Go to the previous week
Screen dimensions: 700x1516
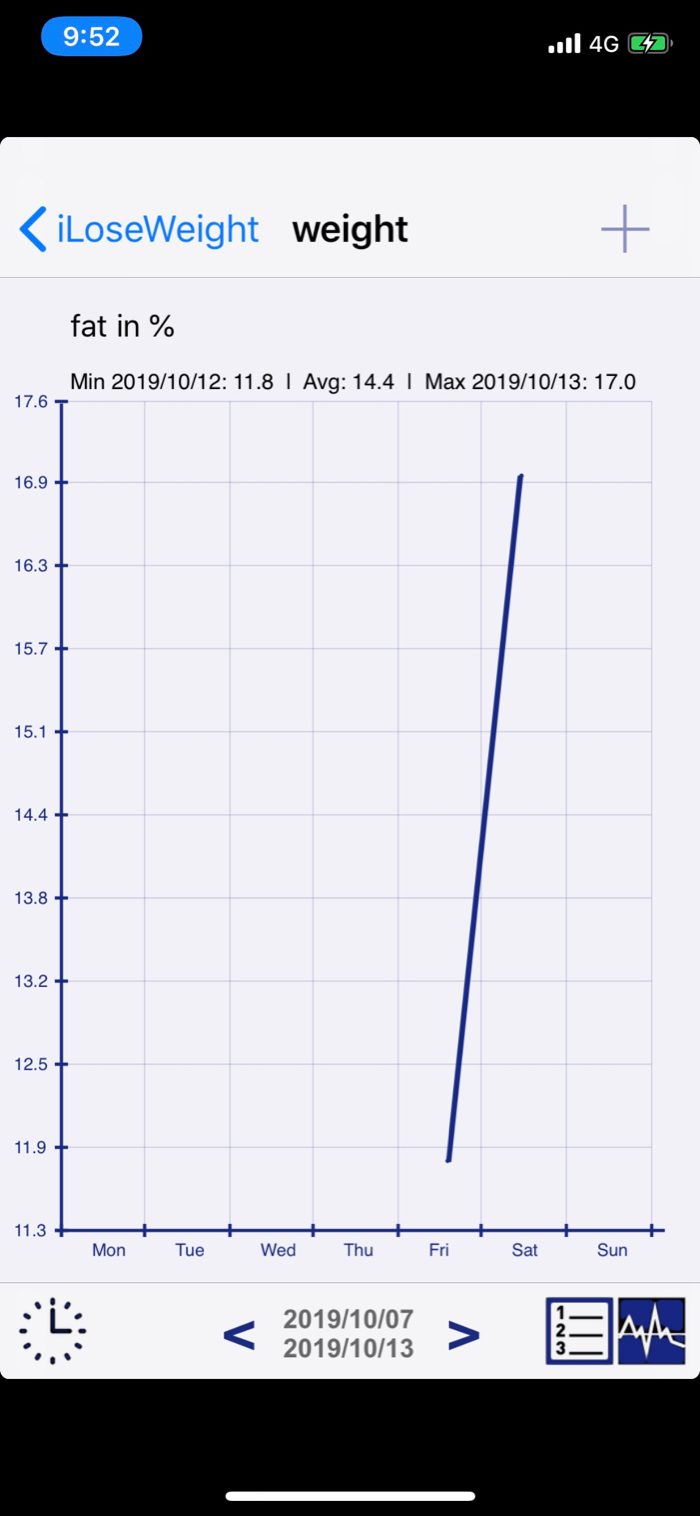[239, 1334]
